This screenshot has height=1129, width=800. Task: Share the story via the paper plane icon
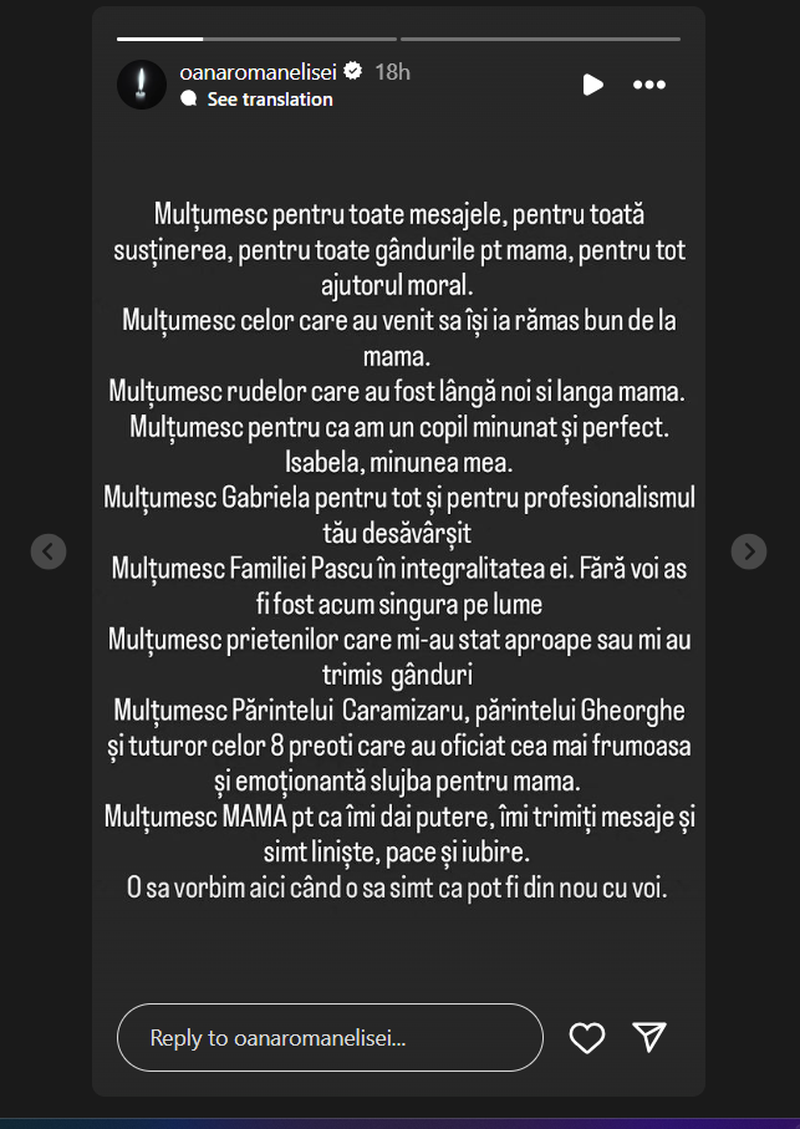650,1038
